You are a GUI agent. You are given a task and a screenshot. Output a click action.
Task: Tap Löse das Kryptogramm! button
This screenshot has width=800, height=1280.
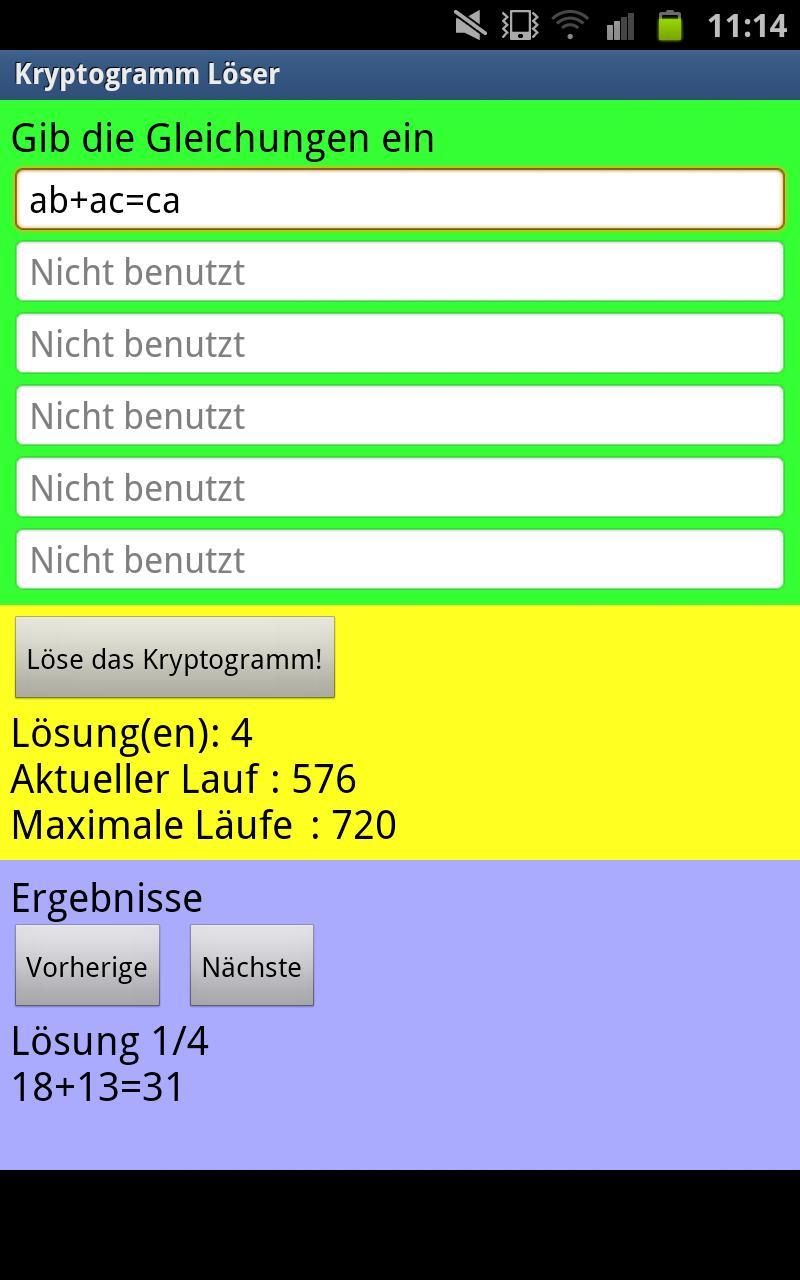tap(175, 658)
